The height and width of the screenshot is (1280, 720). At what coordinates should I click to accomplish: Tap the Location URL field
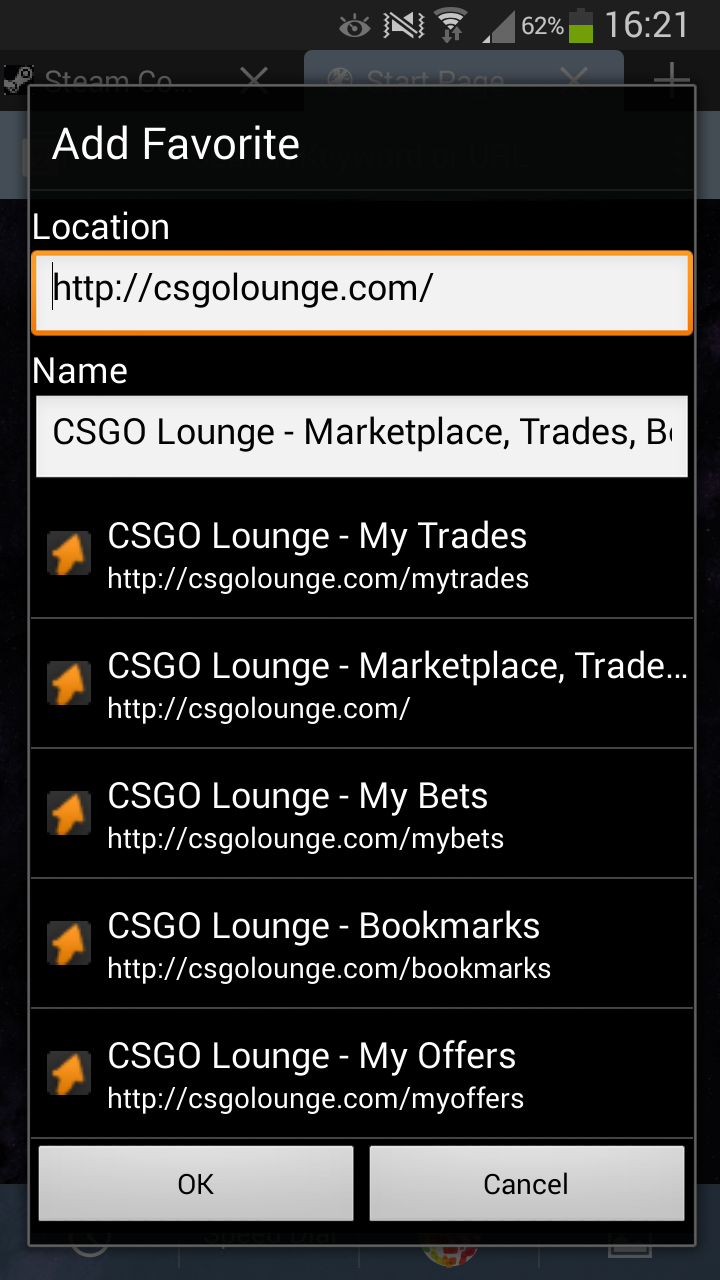(361, 291)
